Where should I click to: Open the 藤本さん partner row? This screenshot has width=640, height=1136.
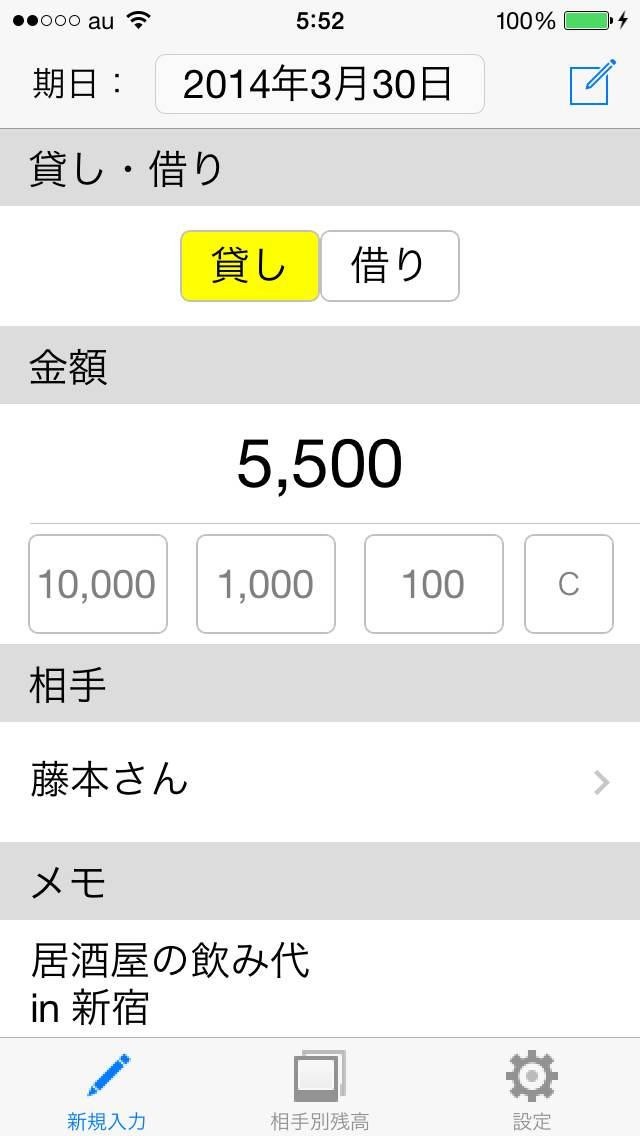click(x=320, y=781)
